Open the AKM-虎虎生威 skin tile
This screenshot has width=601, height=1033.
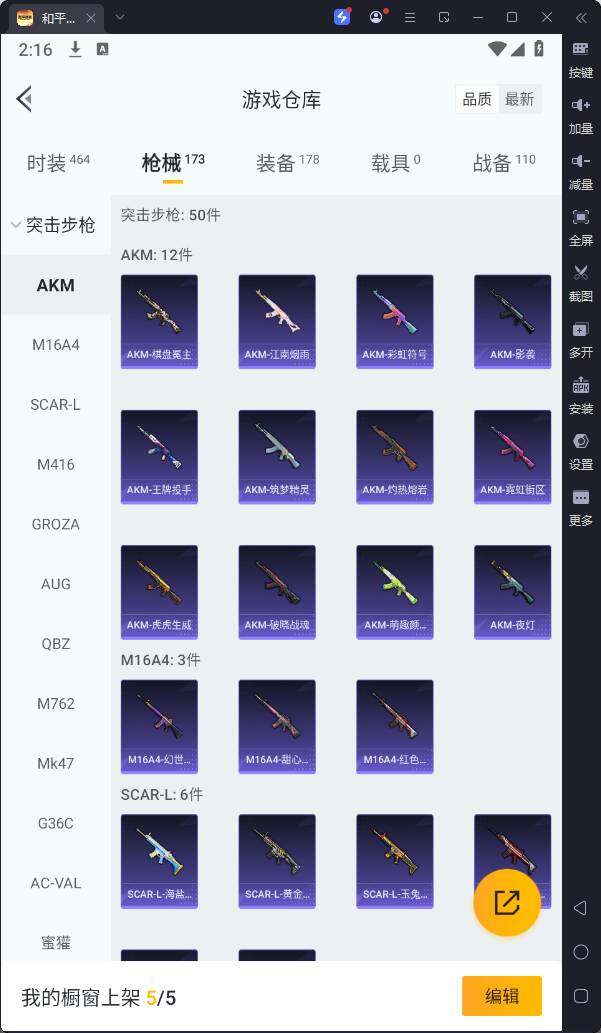(x=159, y=591)
